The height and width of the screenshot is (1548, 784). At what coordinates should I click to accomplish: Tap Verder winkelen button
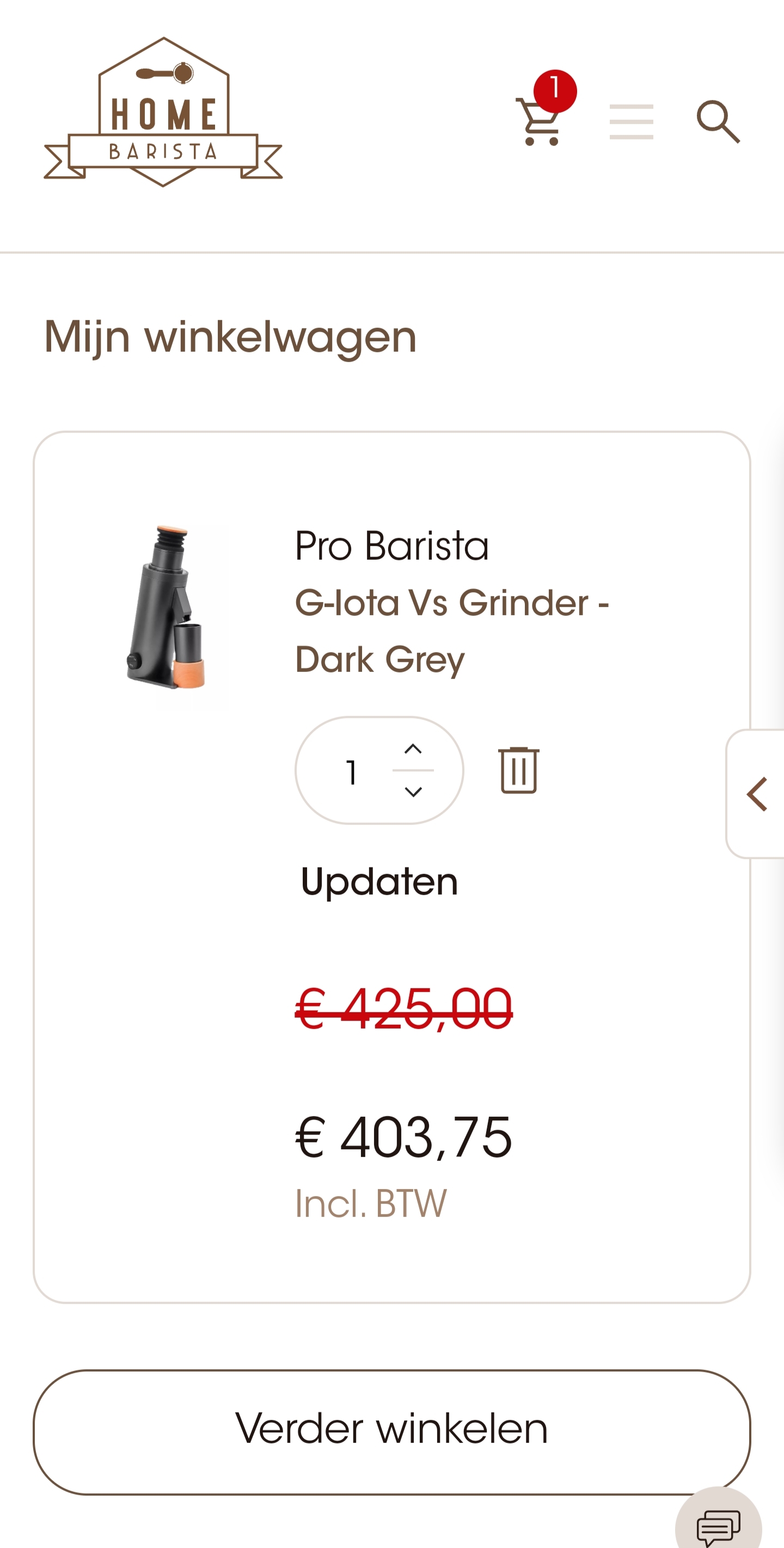(x=391, y=1429)
